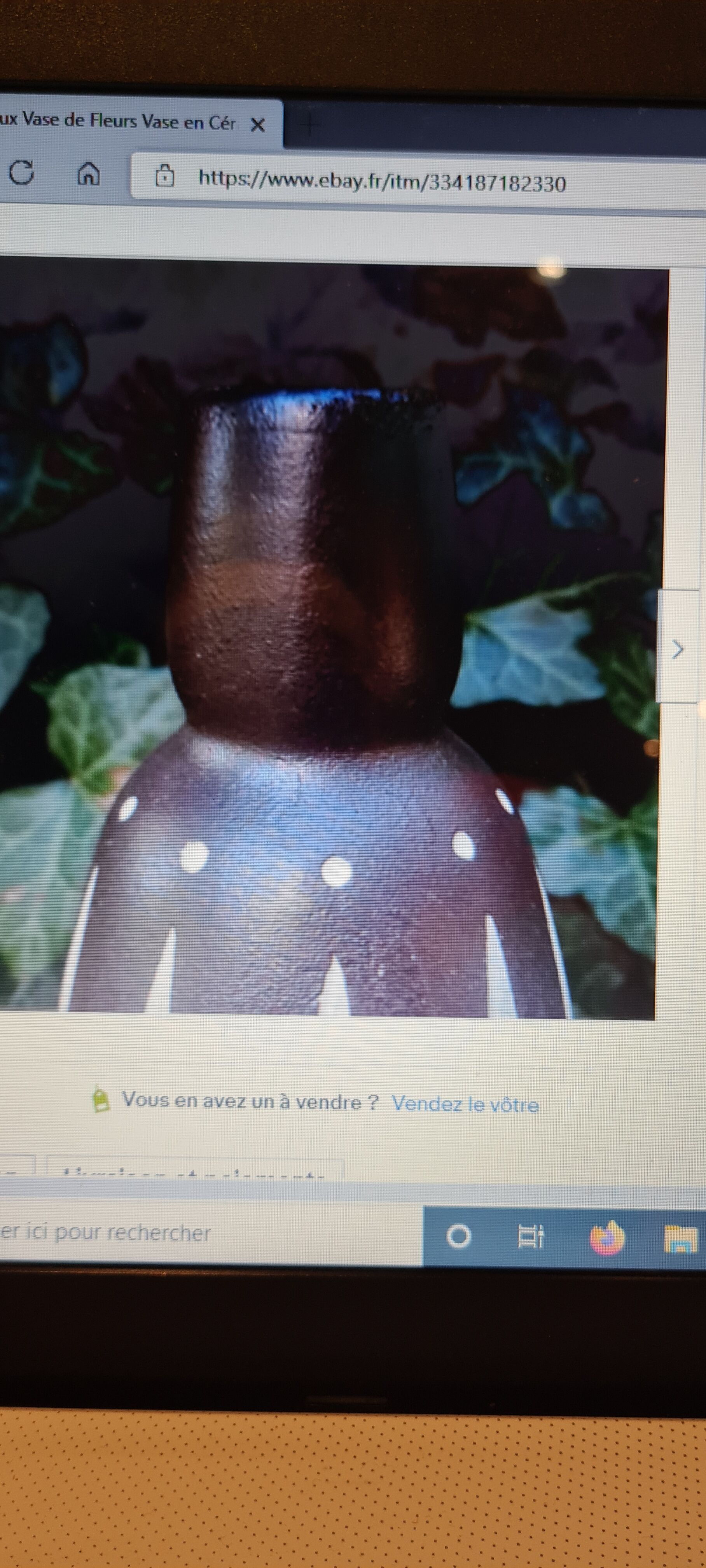Reload the current page
Screen dimensions: 706x1568
tap(22, 173)
